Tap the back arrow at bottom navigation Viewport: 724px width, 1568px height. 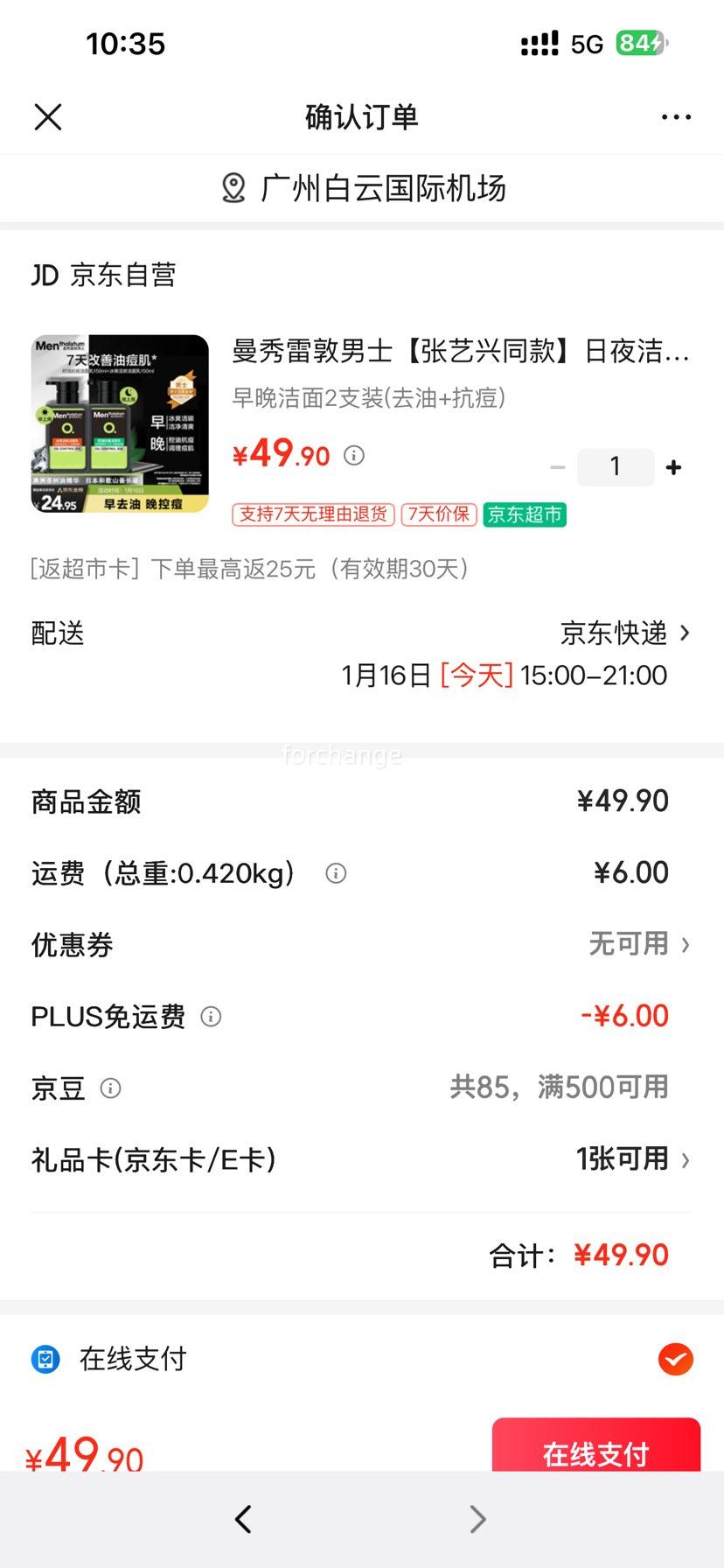point(243,1519)
